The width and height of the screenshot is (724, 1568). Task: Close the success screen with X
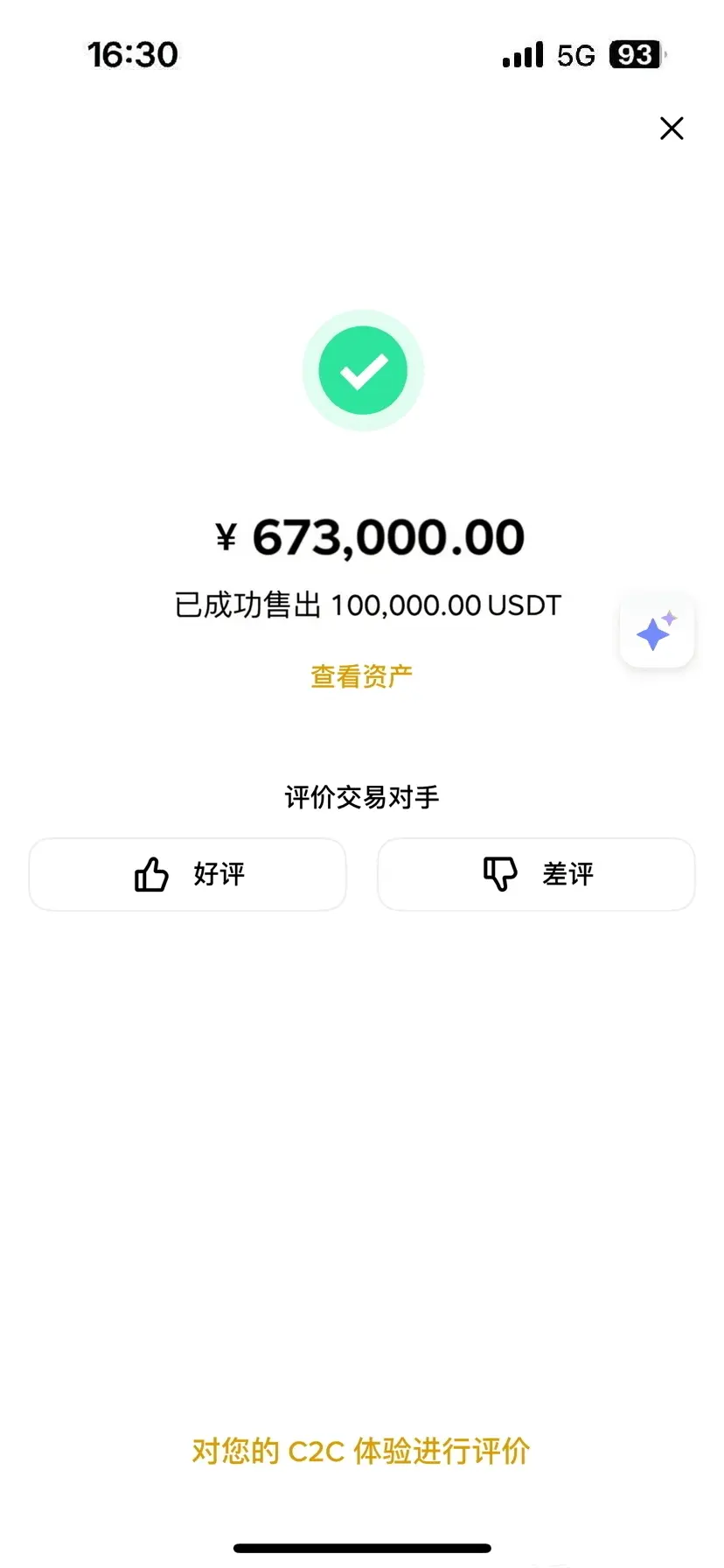click(x=672, y=129)
